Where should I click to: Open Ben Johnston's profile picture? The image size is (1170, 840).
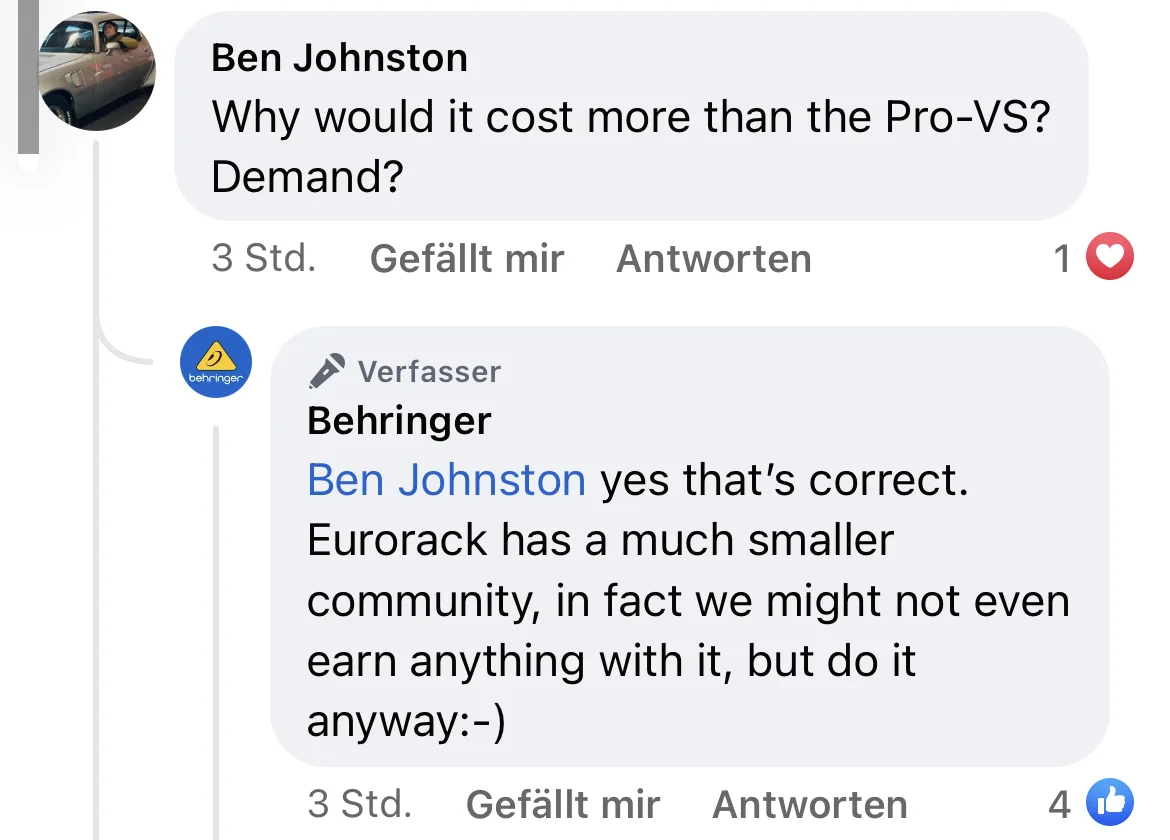click(97, 72)
